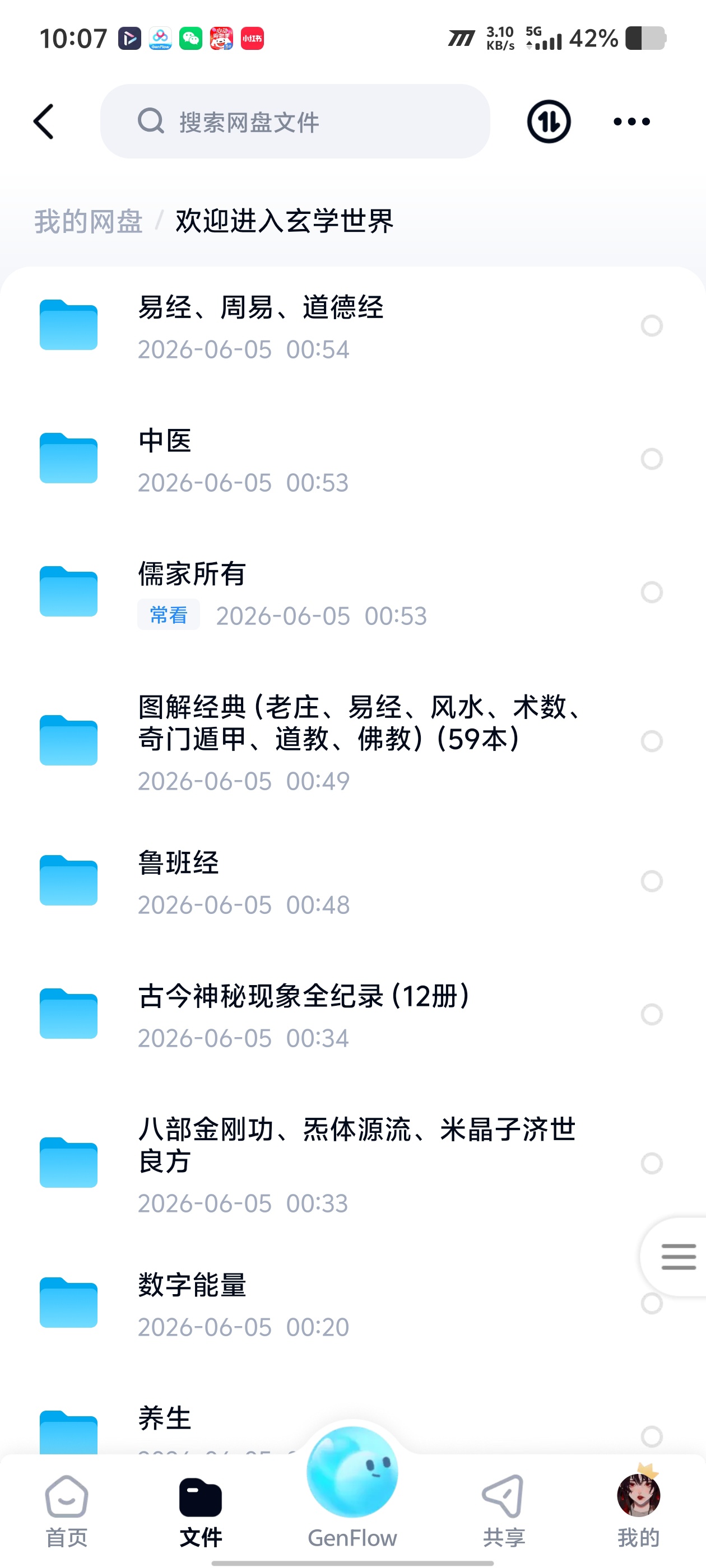
Task: Select the 中医 folder's circle checkbox
Action: pyautogui.click(x=651, y=459)
